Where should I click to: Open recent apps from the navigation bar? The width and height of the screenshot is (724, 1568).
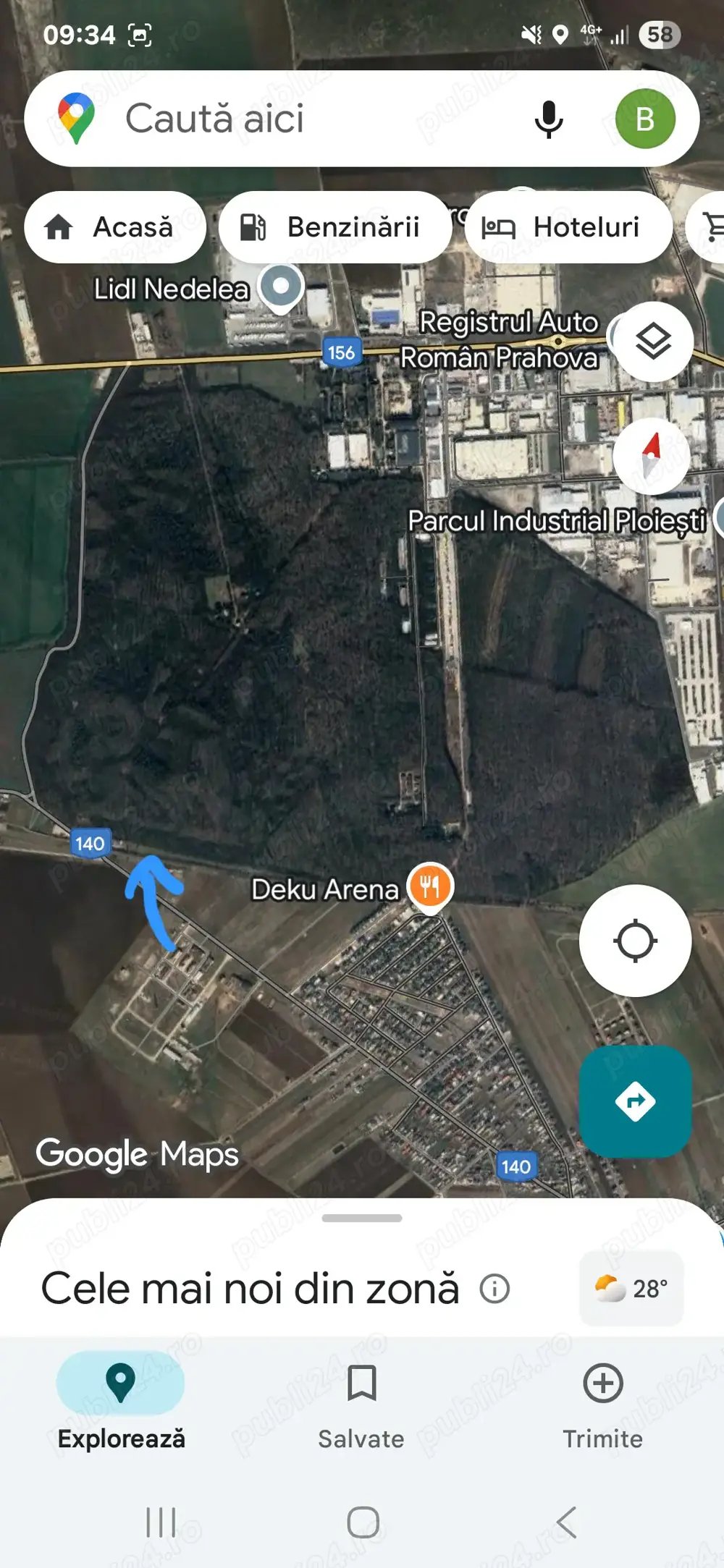(161, 1522)
